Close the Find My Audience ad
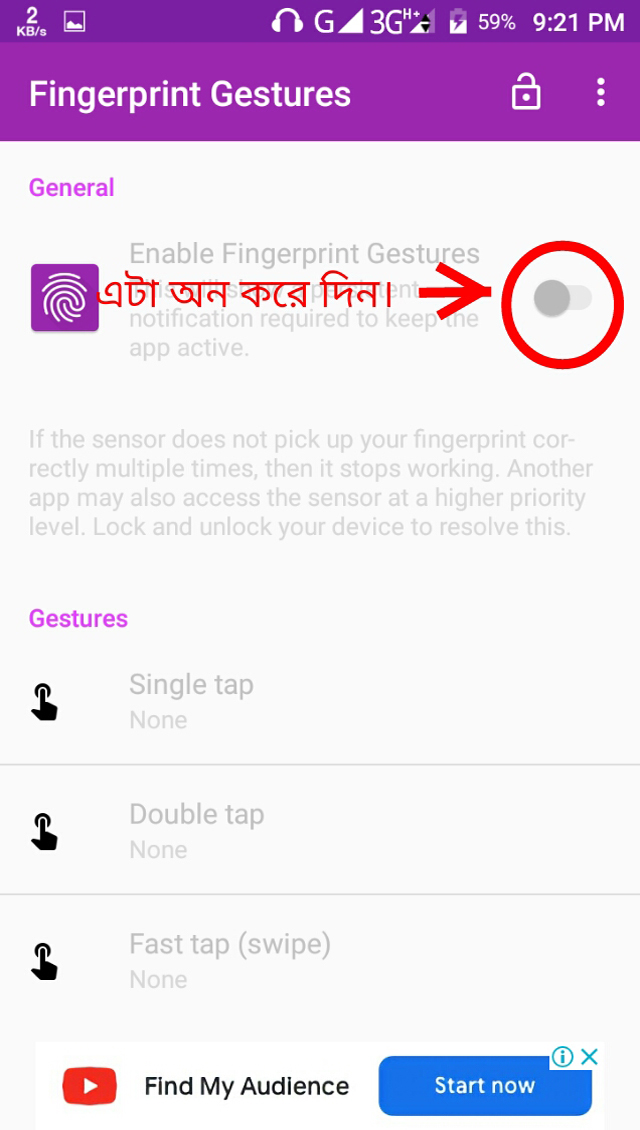This screenshot has height=1130, width=640. (590, 1056)
